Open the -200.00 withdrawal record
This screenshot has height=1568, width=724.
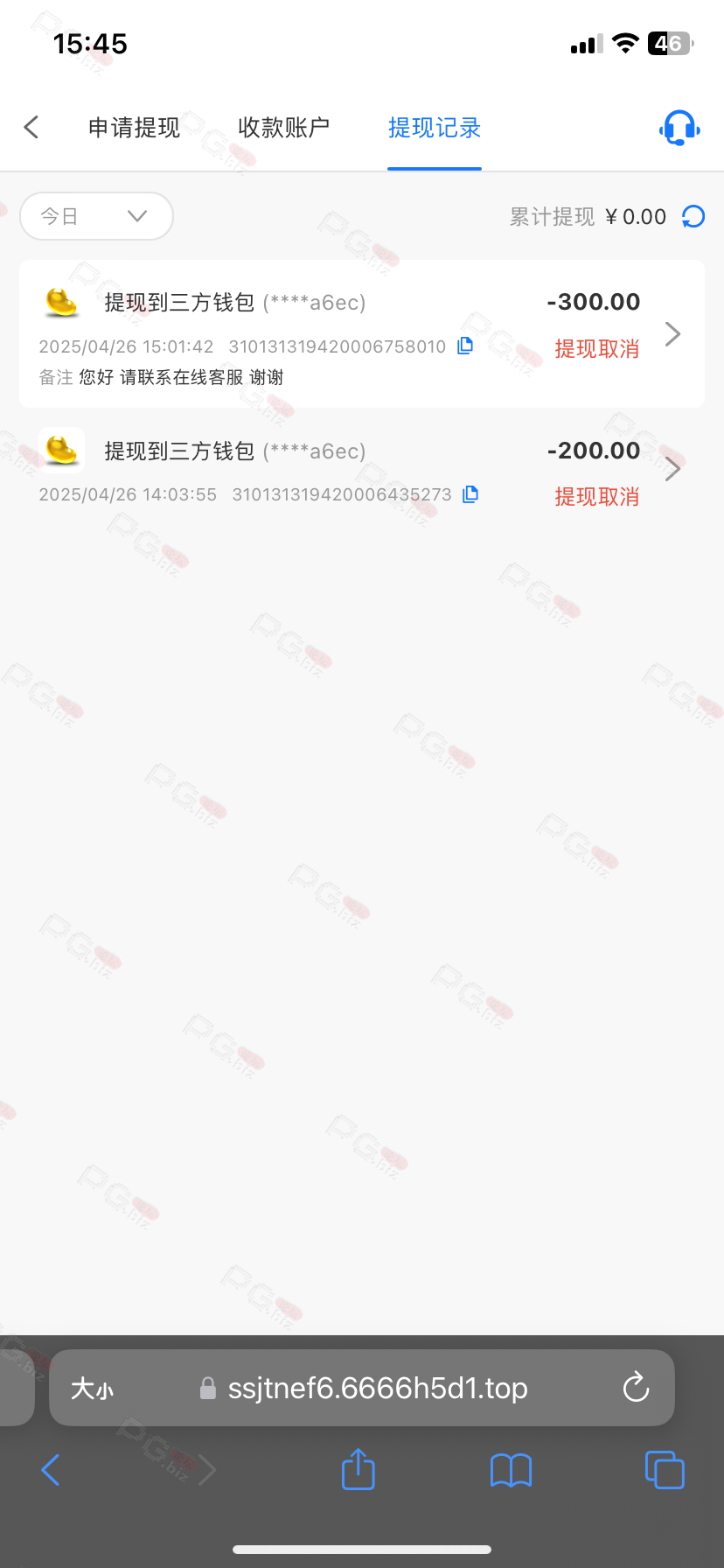coord(362,469)
